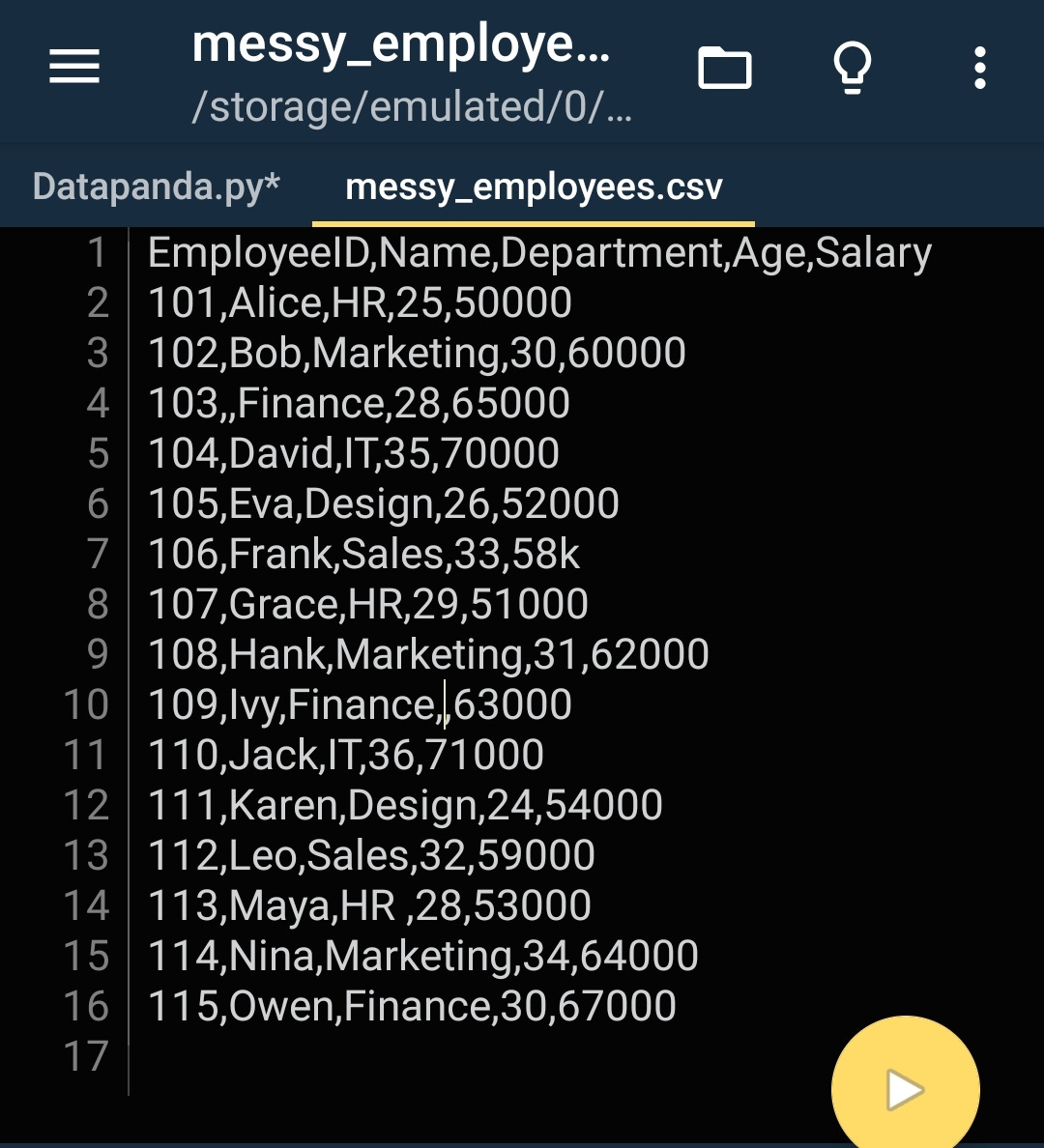Select the messy_employees.csv tab
The image size is (1044, 1148).
[x=534, y=187]
